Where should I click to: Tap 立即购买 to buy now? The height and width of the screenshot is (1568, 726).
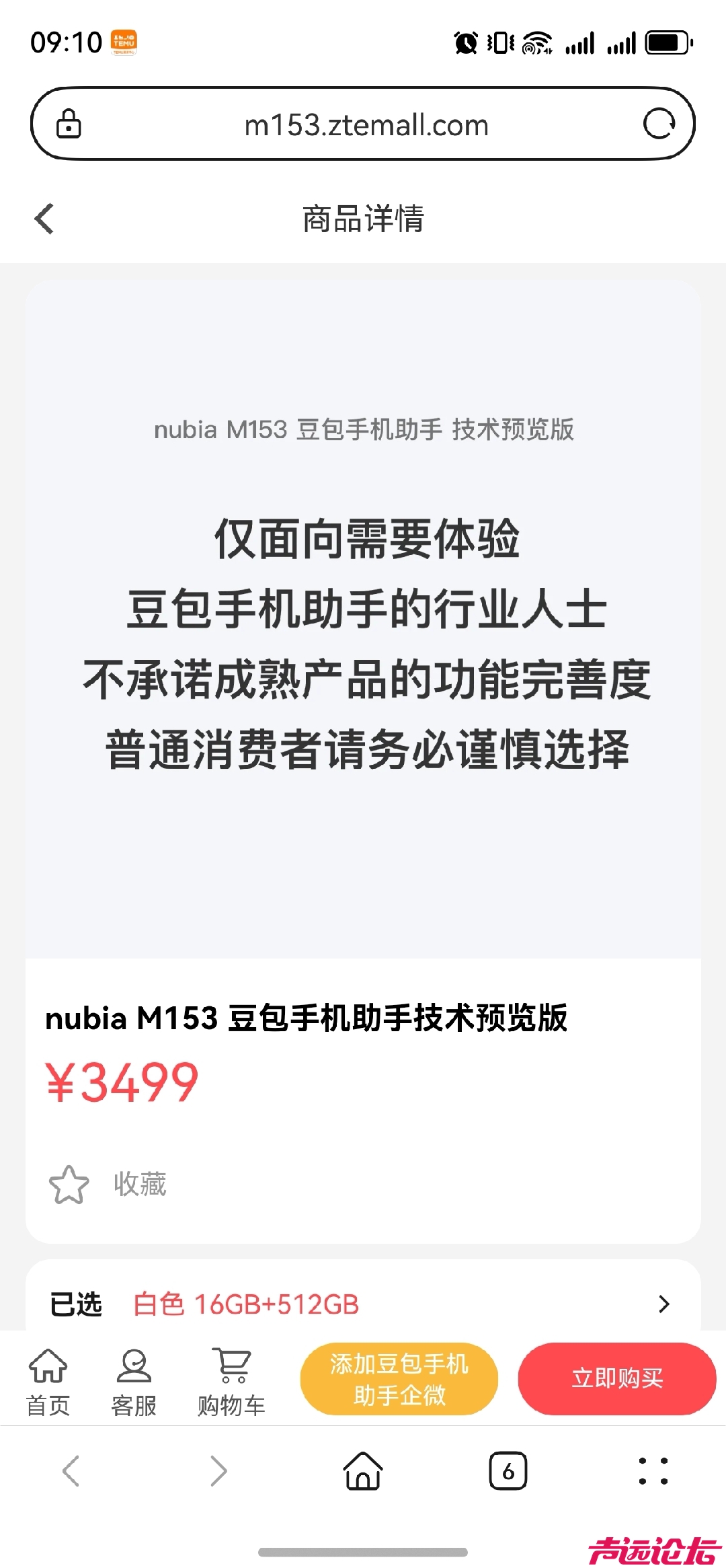tap(617, 1379)
